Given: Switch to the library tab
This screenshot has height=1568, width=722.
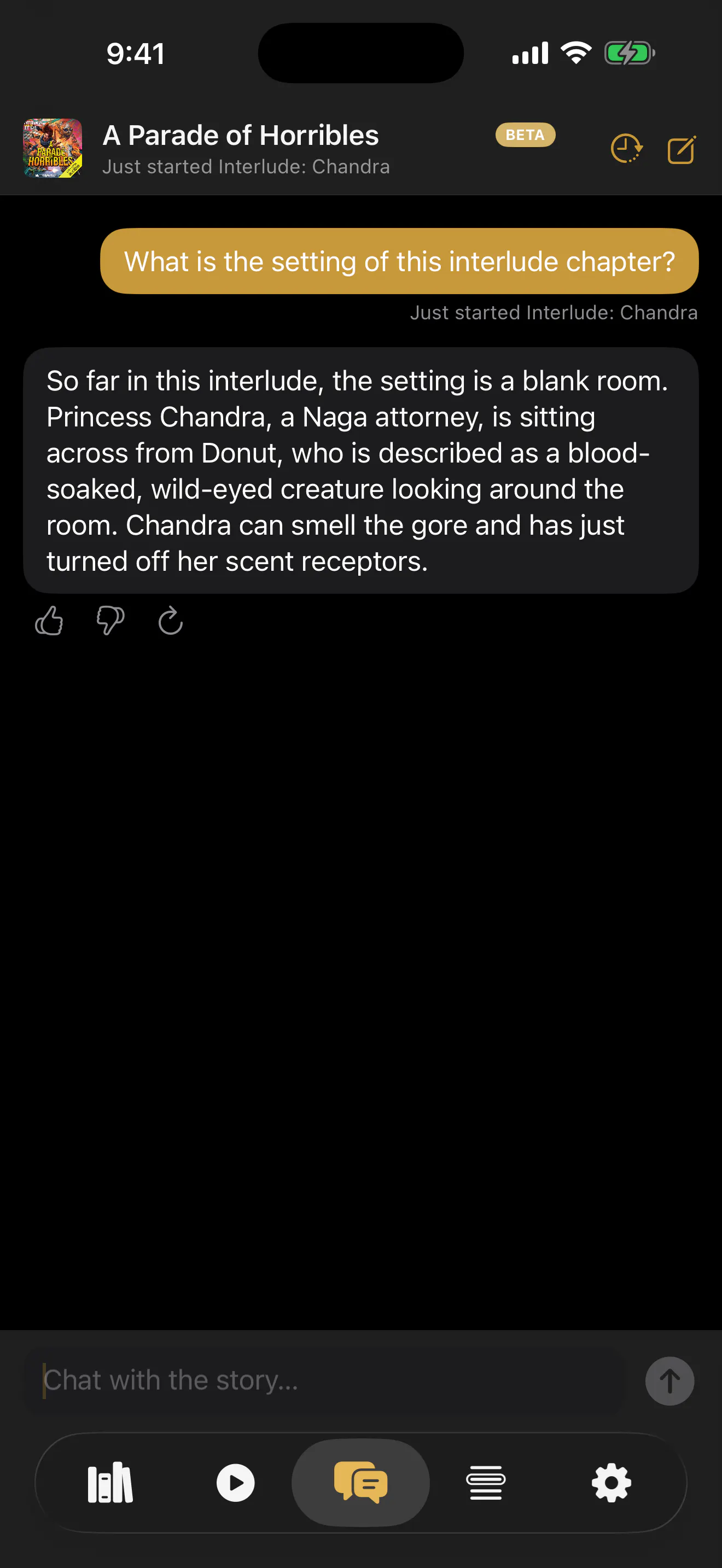Looking at the screenshot, I should pos(110,1483).
